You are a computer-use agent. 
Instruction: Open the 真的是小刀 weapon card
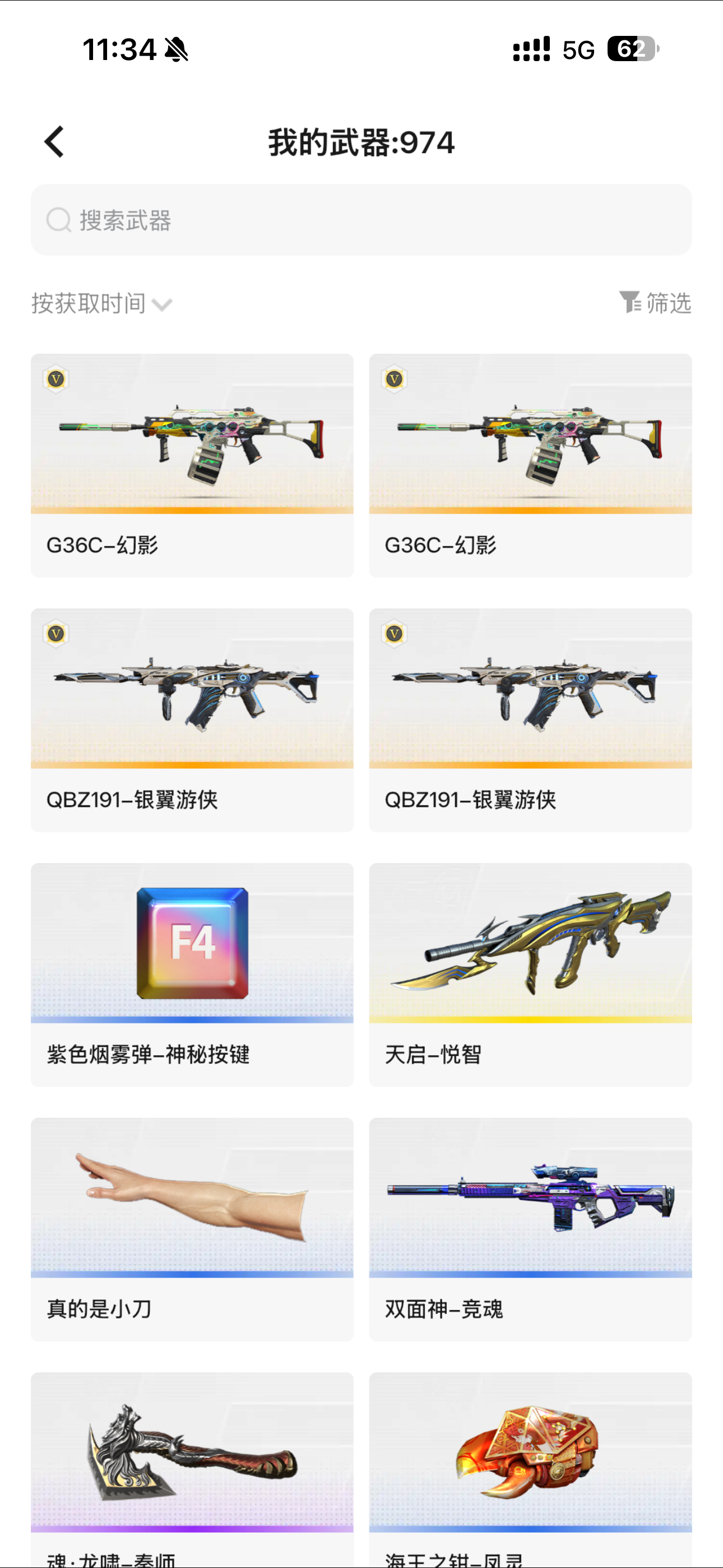[x=192, y=1228]
